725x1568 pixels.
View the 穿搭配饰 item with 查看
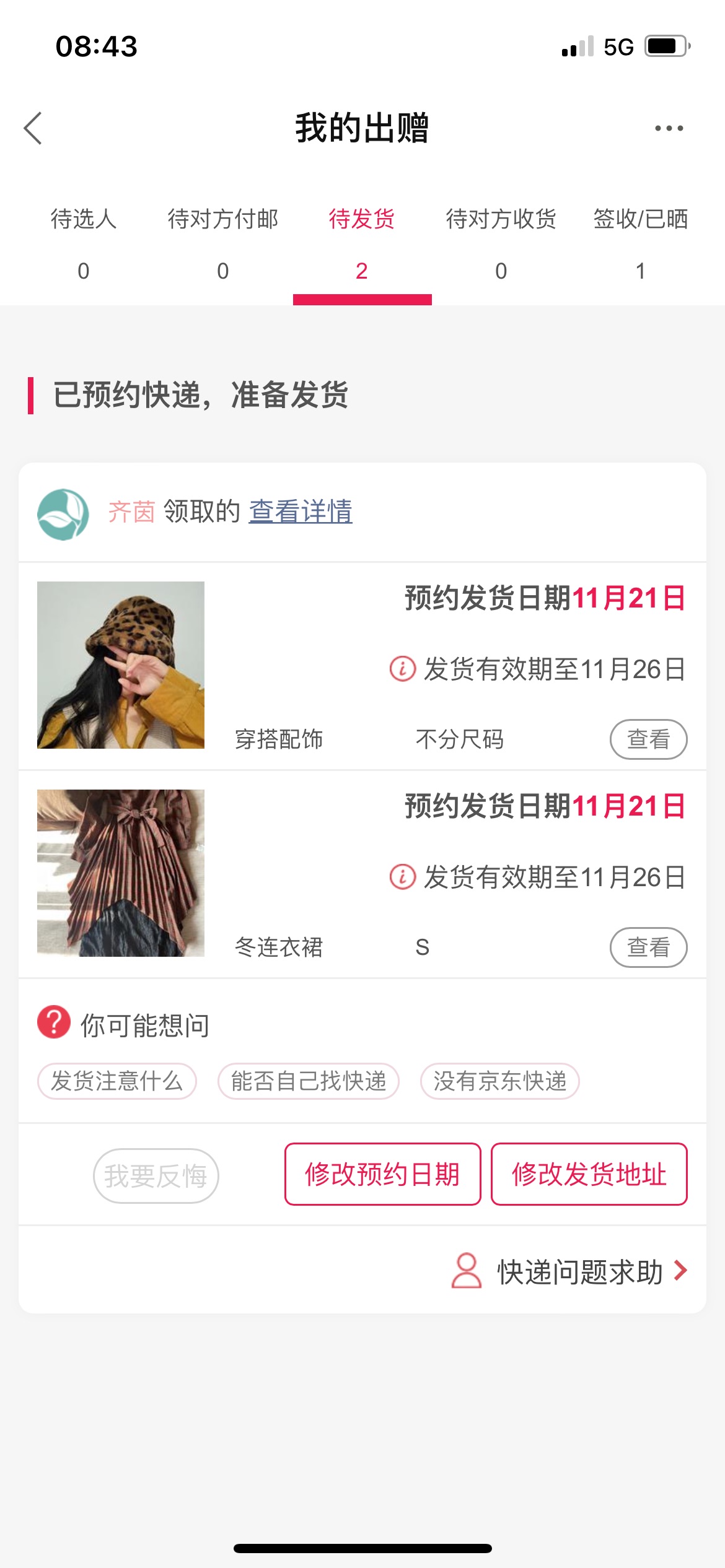tap(649, 739)
